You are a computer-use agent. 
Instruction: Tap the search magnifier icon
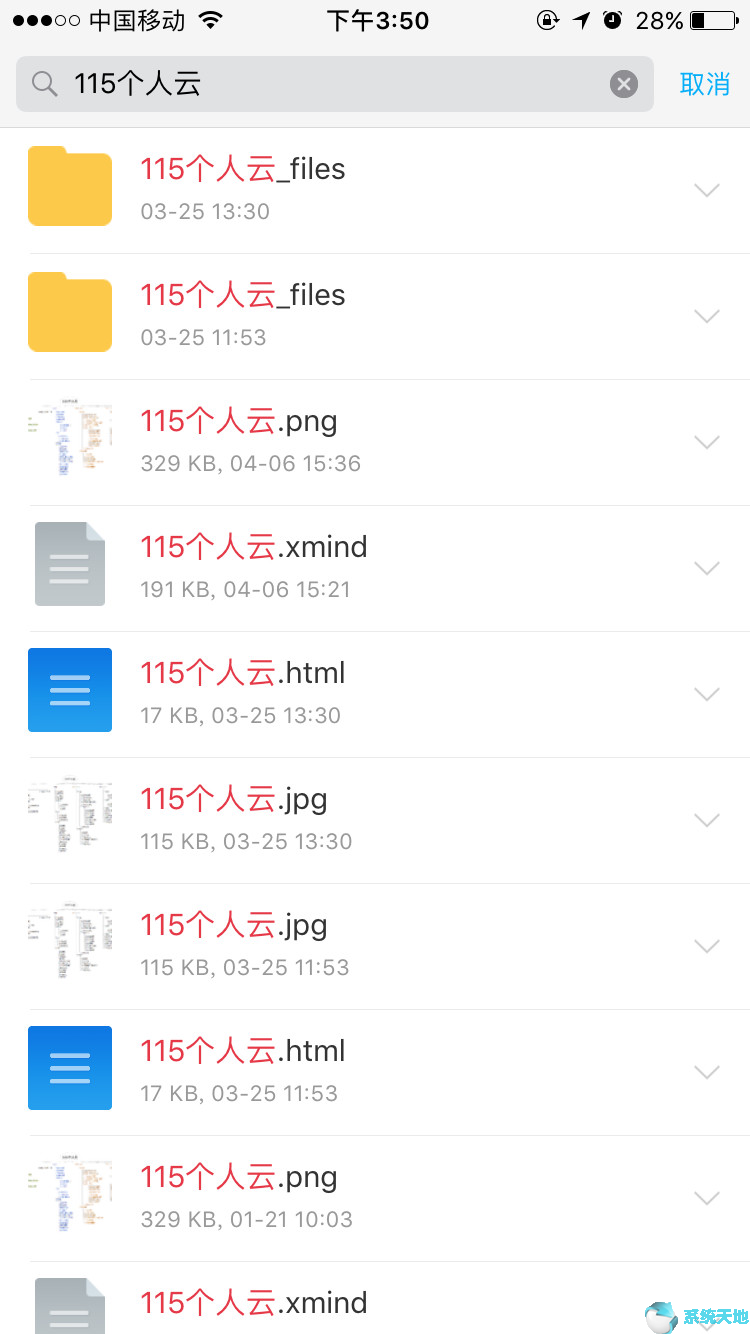(x=44, y=84)
